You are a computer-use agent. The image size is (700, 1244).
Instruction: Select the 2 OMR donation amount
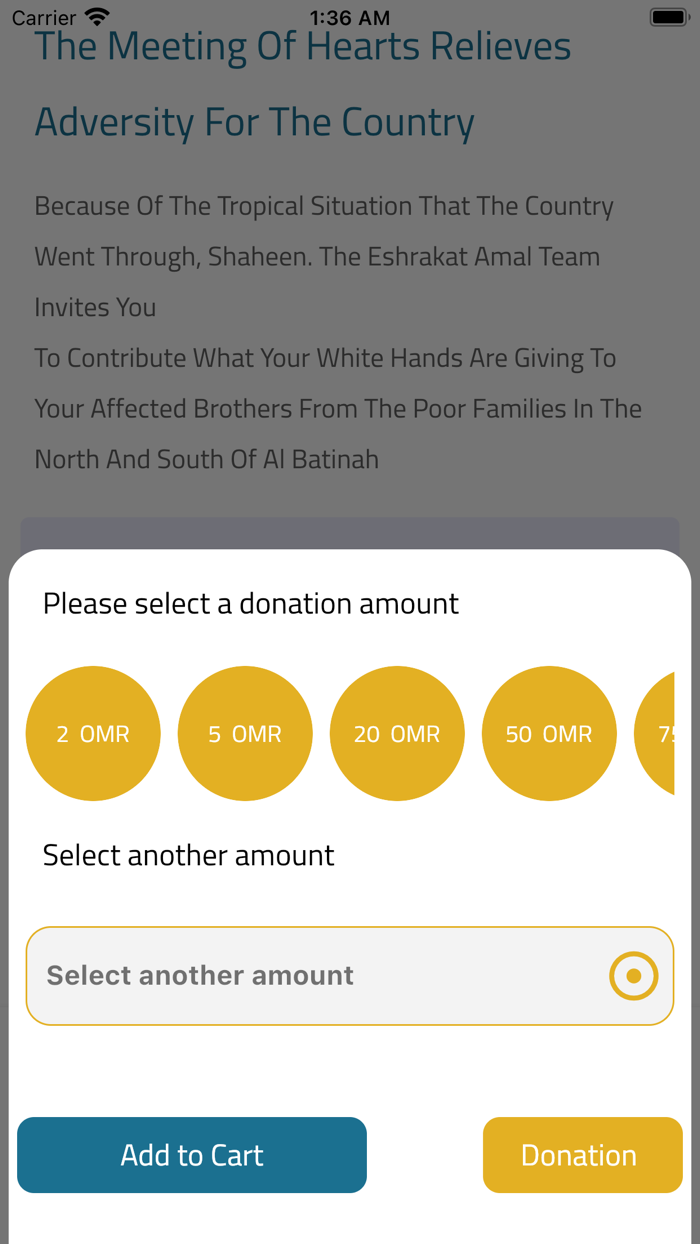93,734
